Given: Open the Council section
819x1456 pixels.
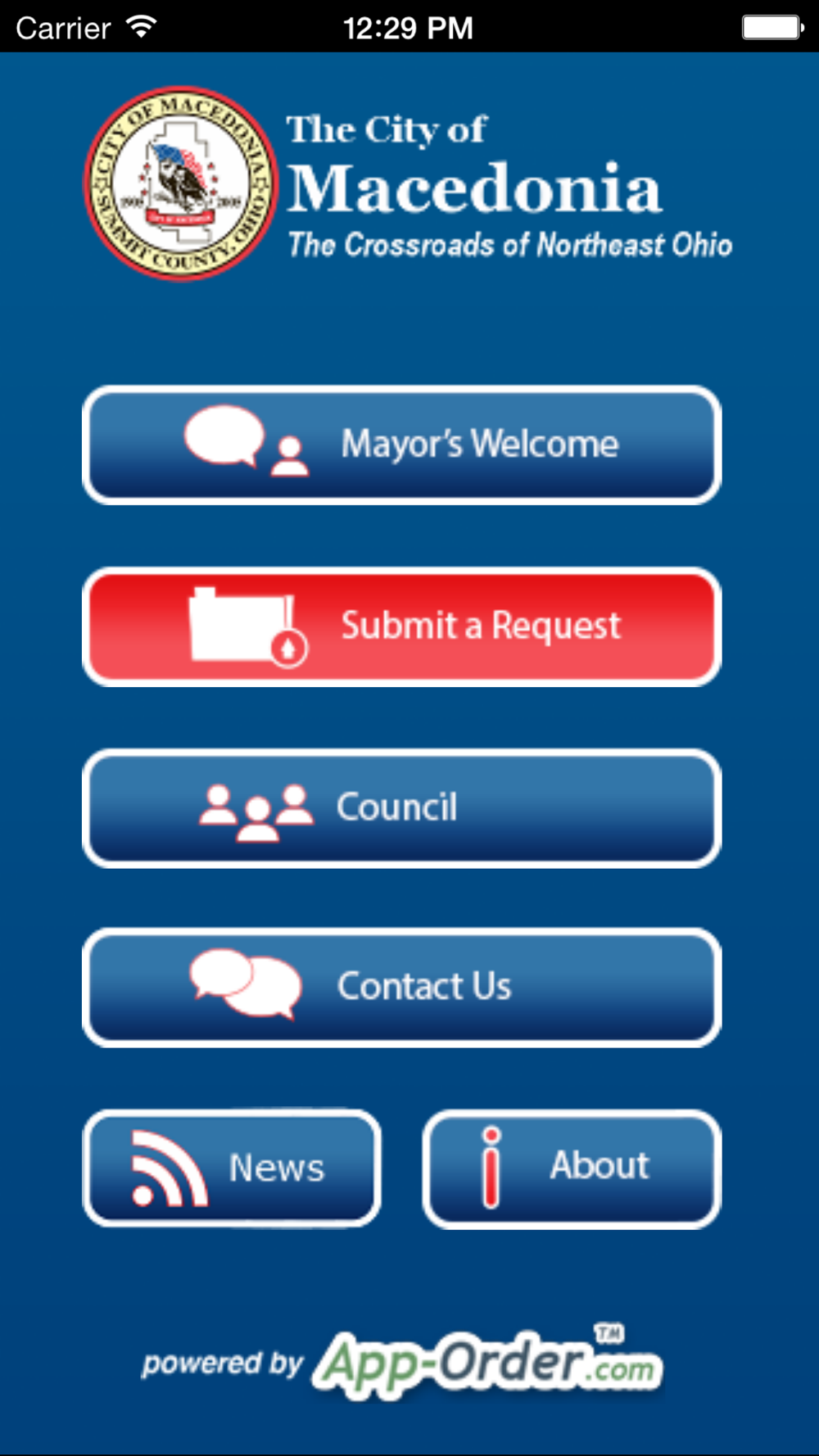Looking at the screenshot, I should [401, 808].
